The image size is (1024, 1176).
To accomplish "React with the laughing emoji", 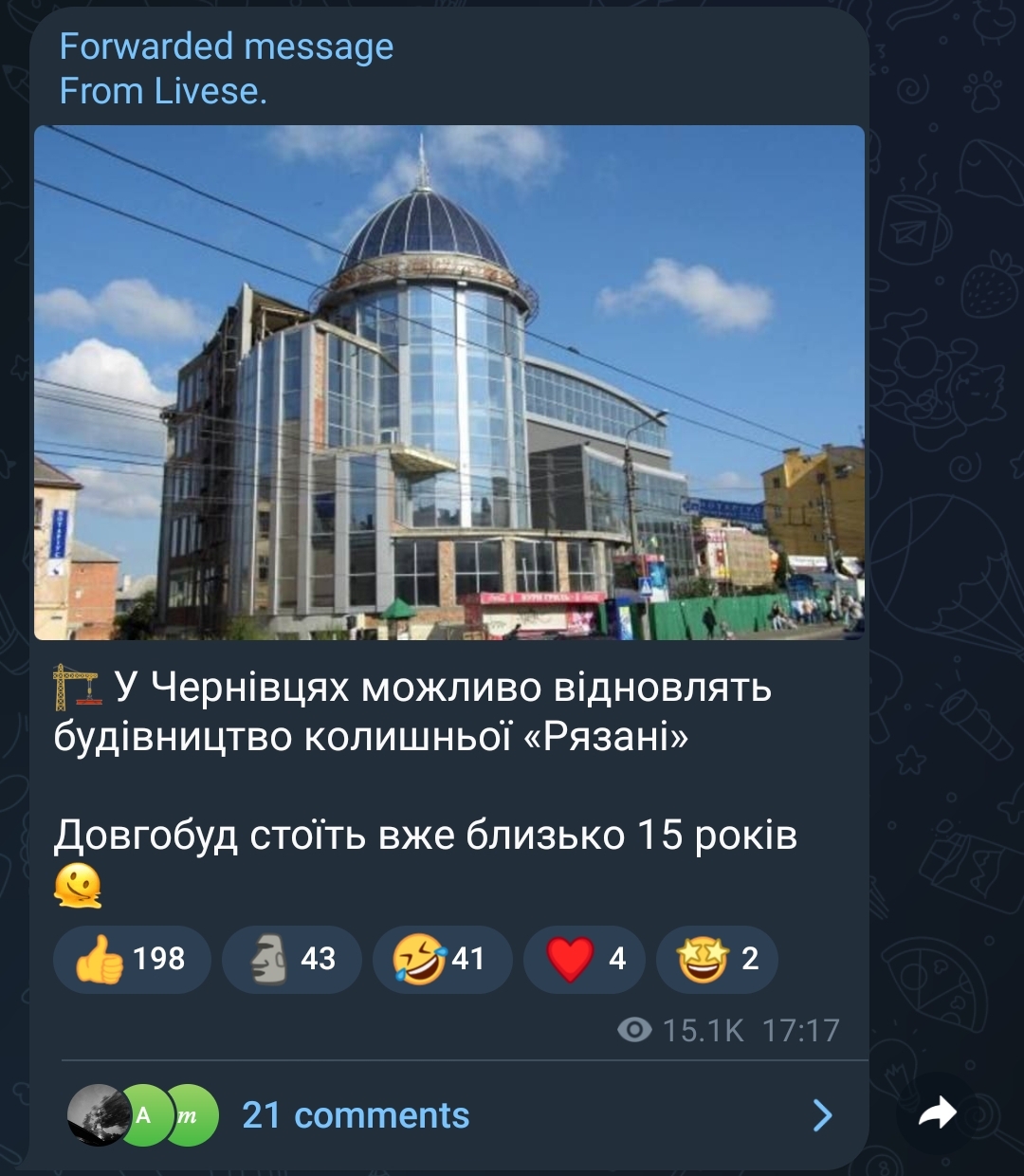I will pyautogui.click(x=442, y=959).
